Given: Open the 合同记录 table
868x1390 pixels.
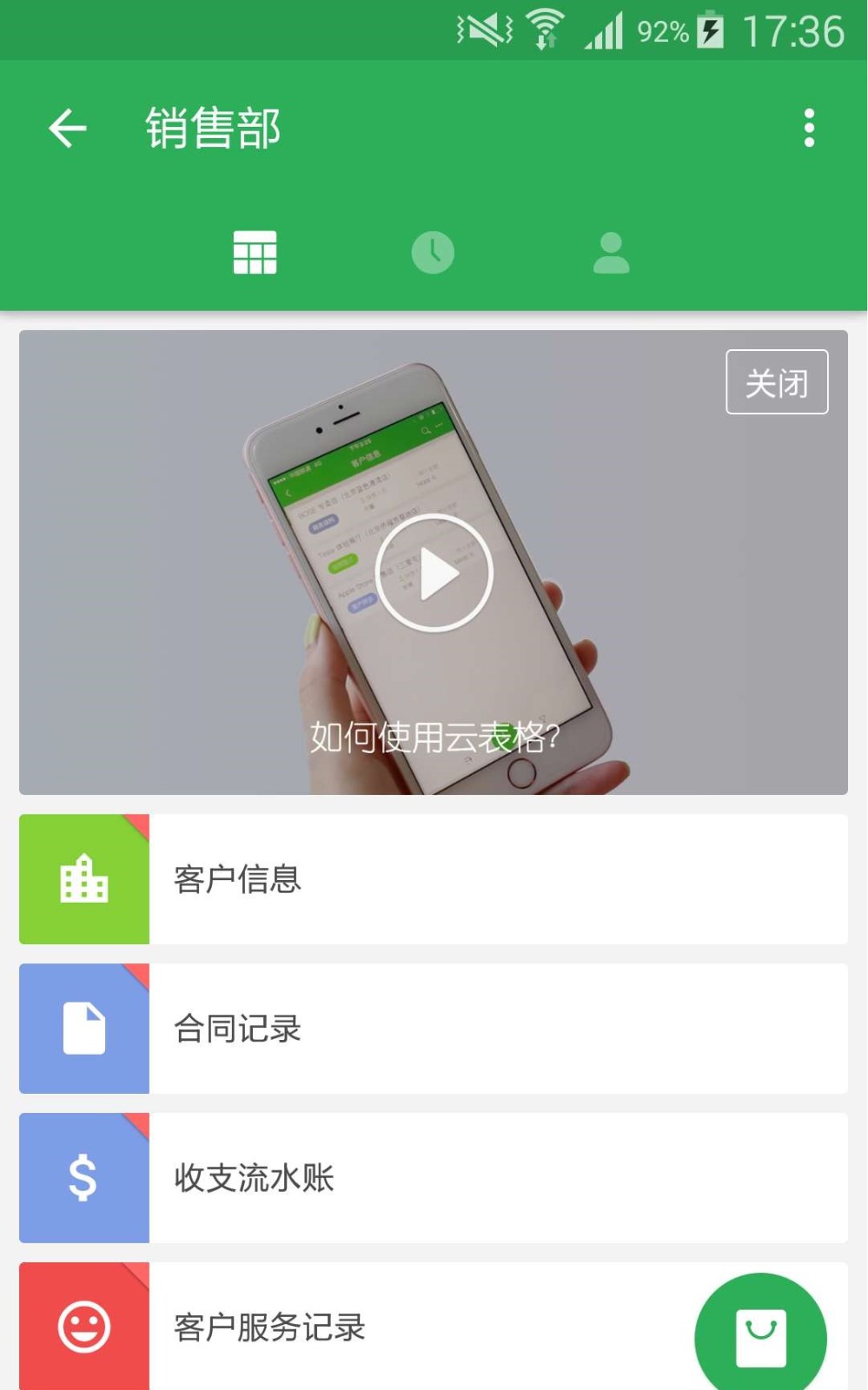Looking at the screenshot, I should (433, 1029).
